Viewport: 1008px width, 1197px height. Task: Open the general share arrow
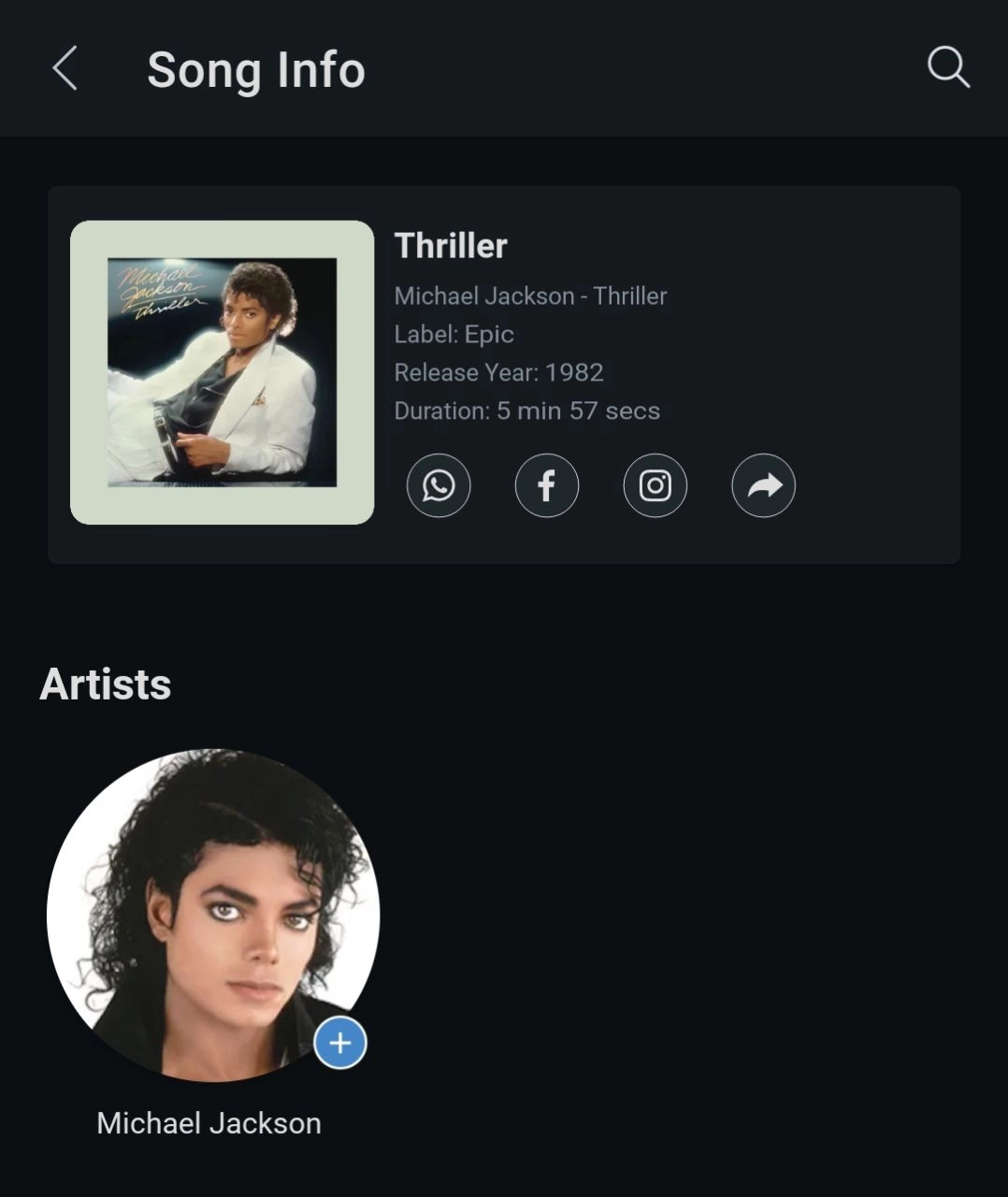pyautogui.click(x=764, y=486)
